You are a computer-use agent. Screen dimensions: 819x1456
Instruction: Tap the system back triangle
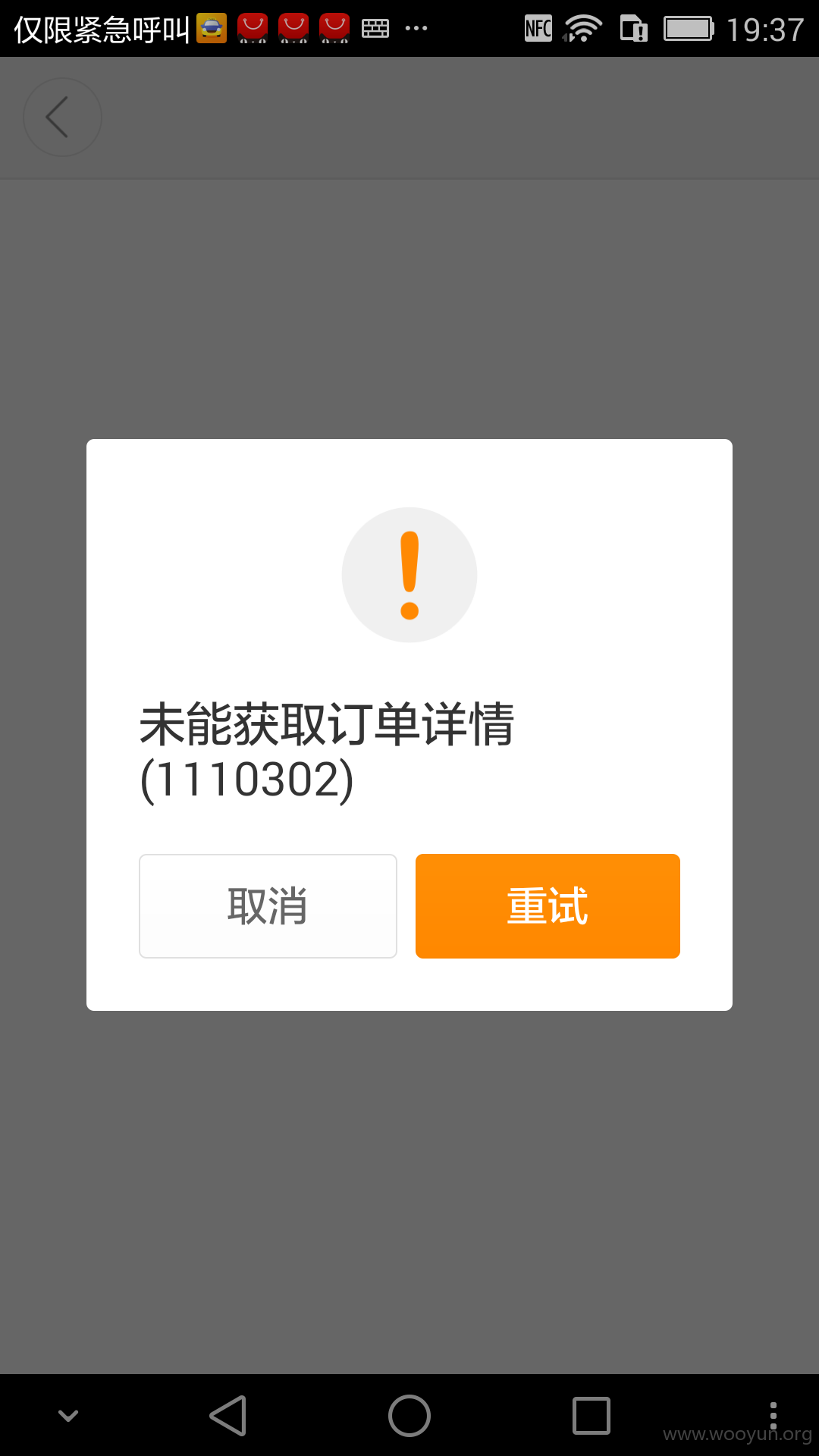[227, 1416]
